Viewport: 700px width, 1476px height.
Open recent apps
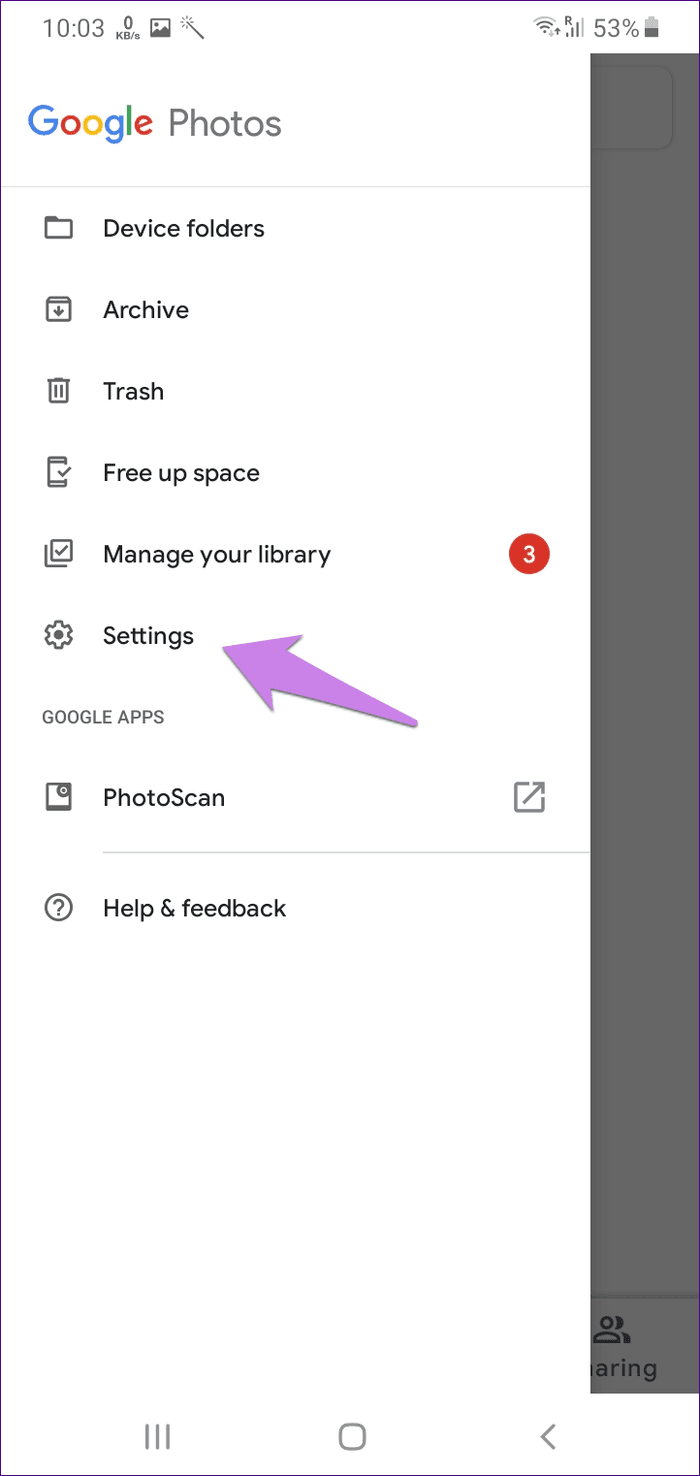157,1437
